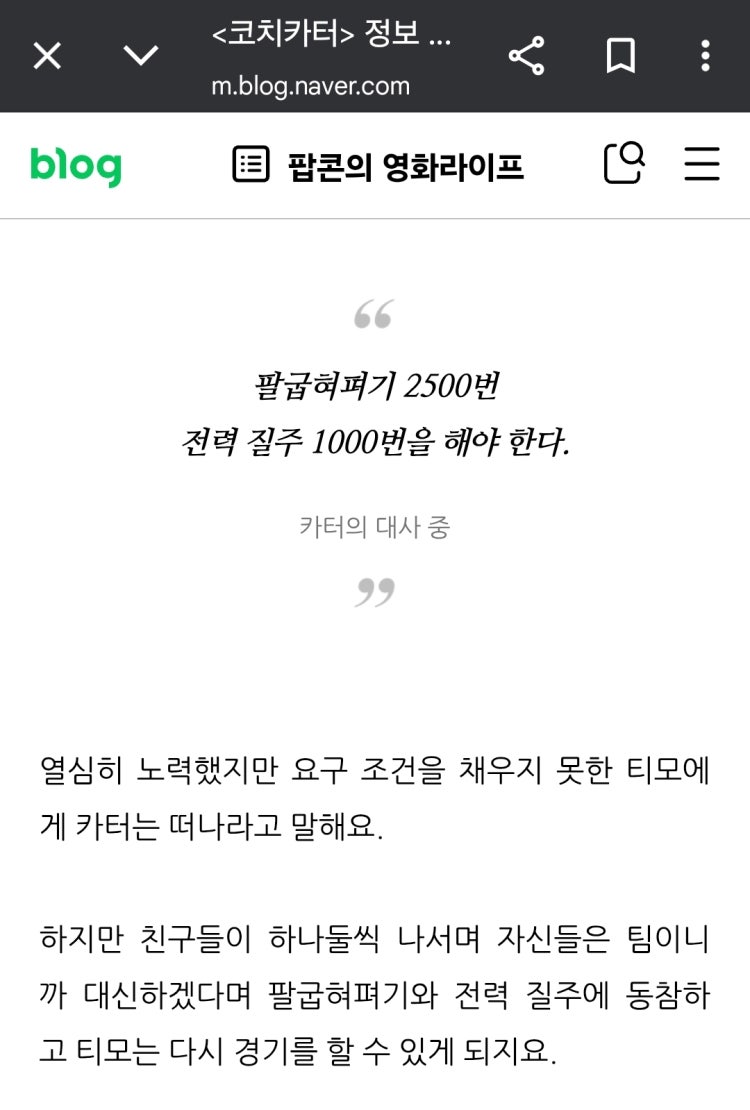Expand the tab's down arrow menu

[x=141, y=55]
